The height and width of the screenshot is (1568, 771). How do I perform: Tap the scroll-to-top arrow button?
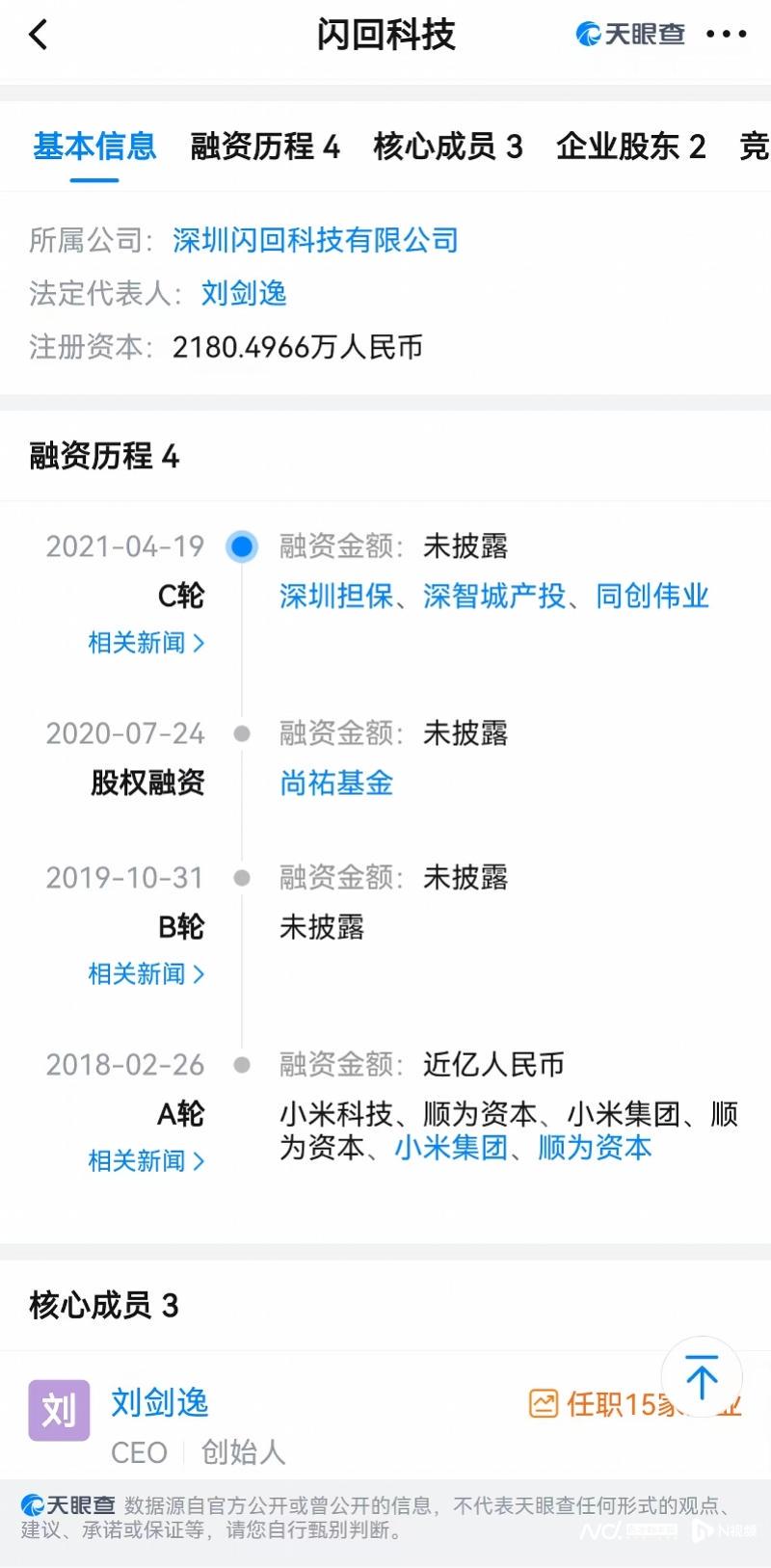tap(702, 1376)
